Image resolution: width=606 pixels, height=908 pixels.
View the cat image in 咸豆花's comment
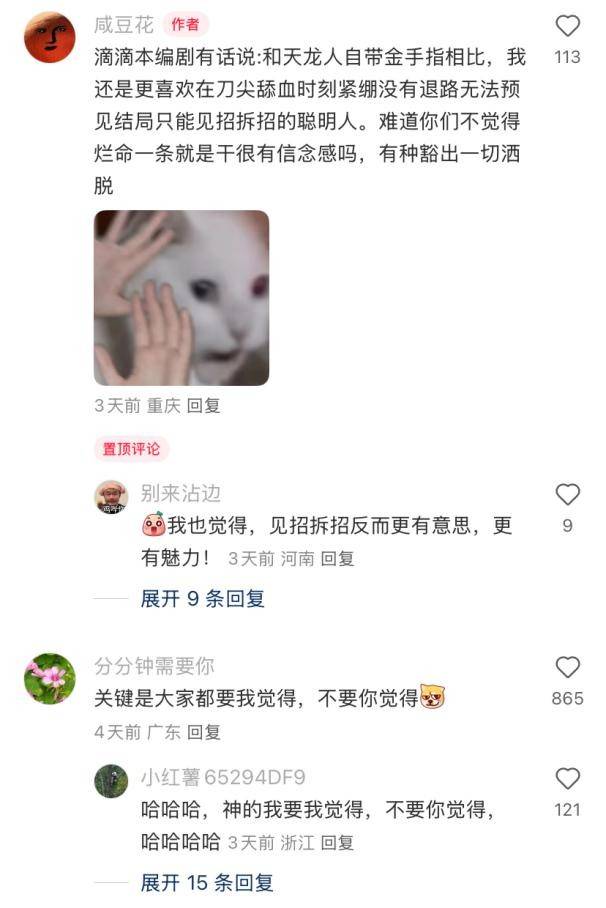coord(181,298)
